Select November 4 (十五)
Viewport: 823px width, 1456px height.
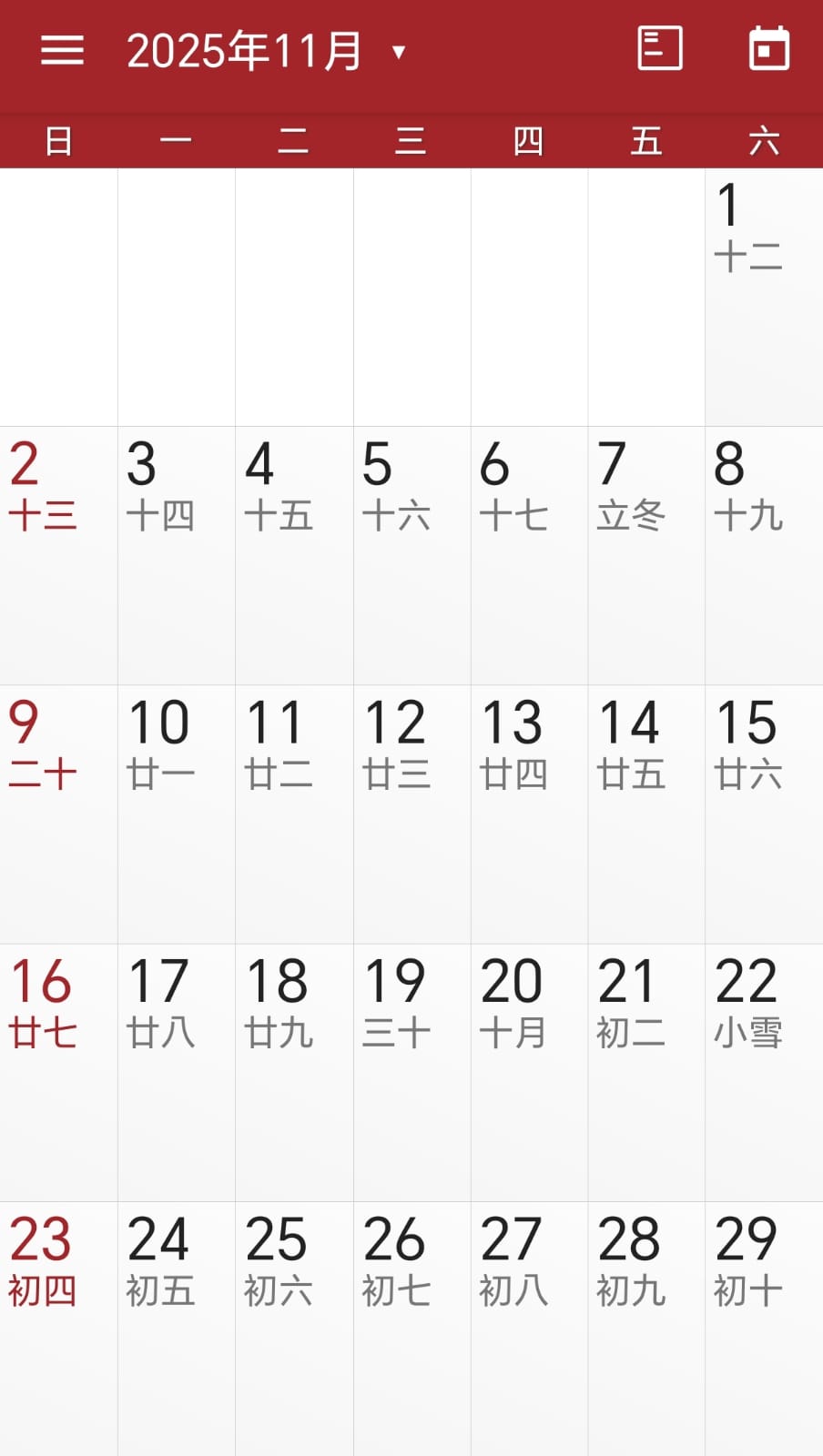pos(295,555)
